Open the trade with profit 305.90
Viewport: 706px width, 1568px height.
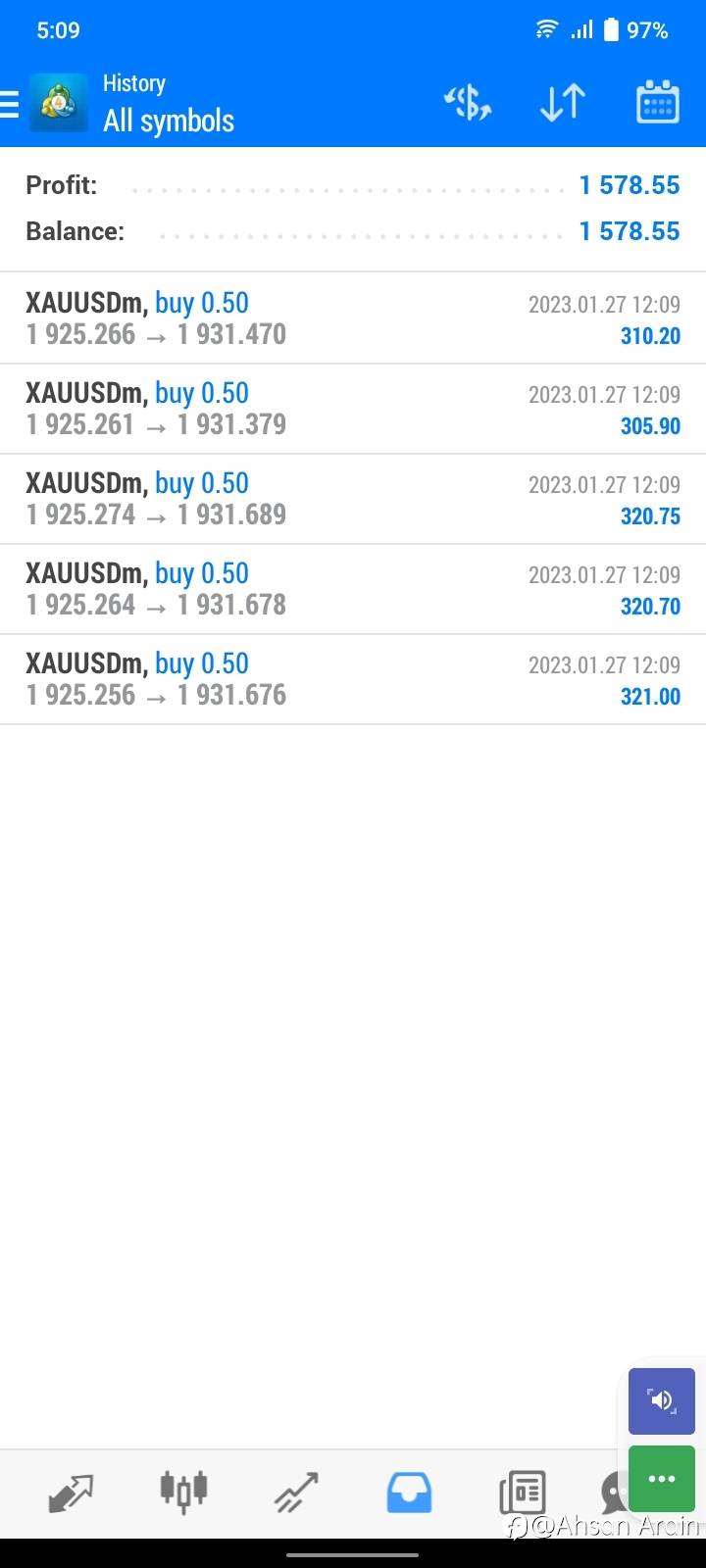pyautogui.click(x=353, y=409)
